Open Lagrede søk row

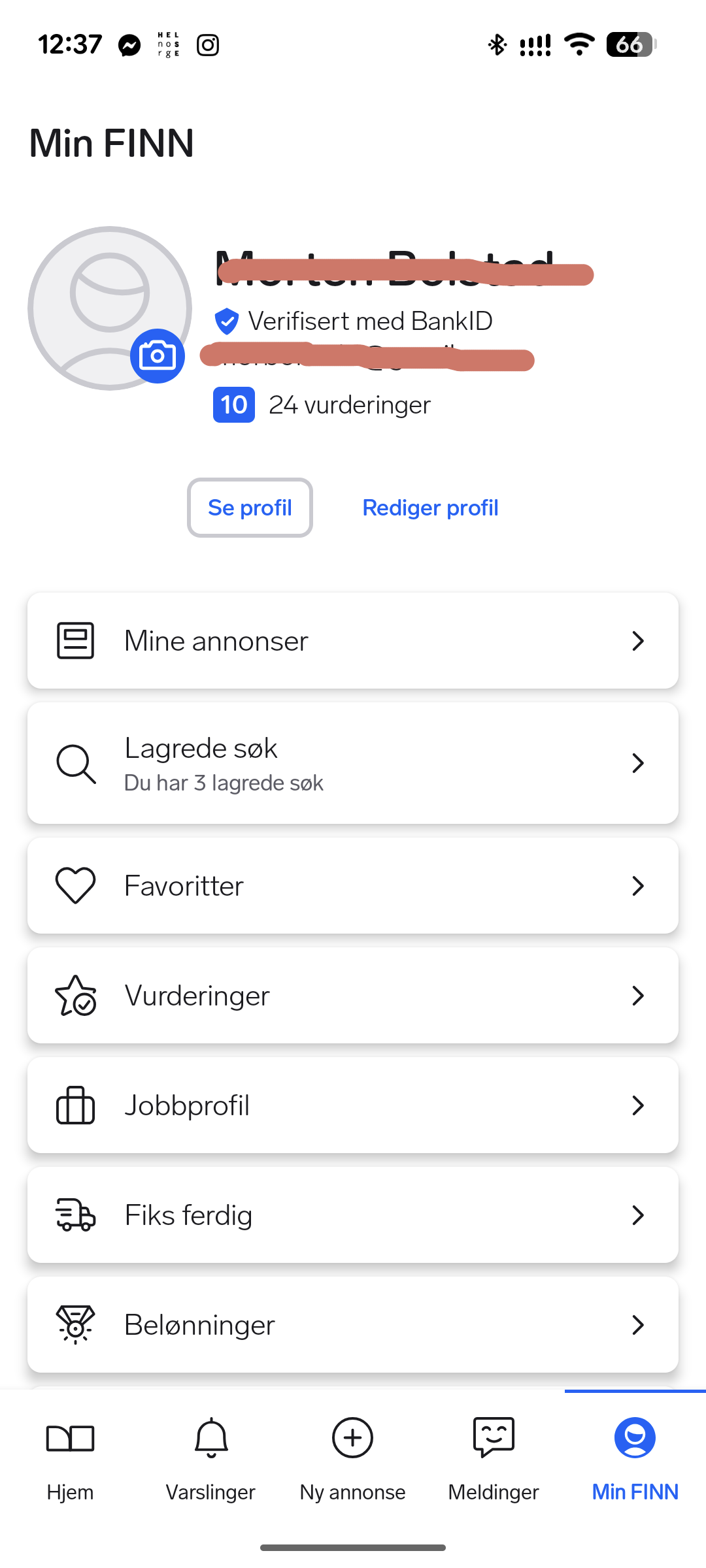353,763
